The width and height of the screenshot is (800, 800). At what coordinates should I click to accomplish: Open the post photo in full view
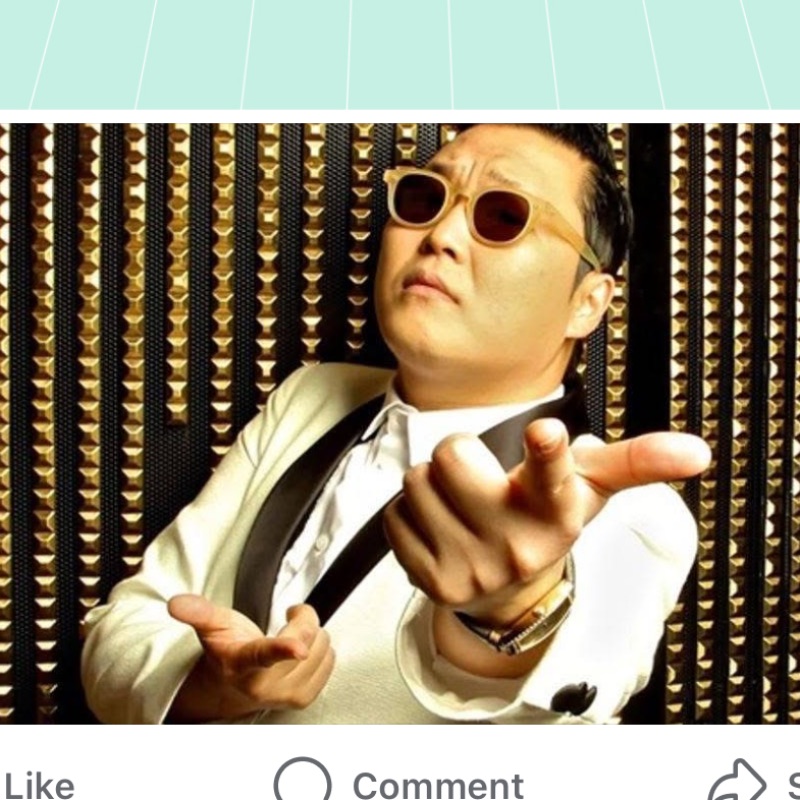coord(400,422)
